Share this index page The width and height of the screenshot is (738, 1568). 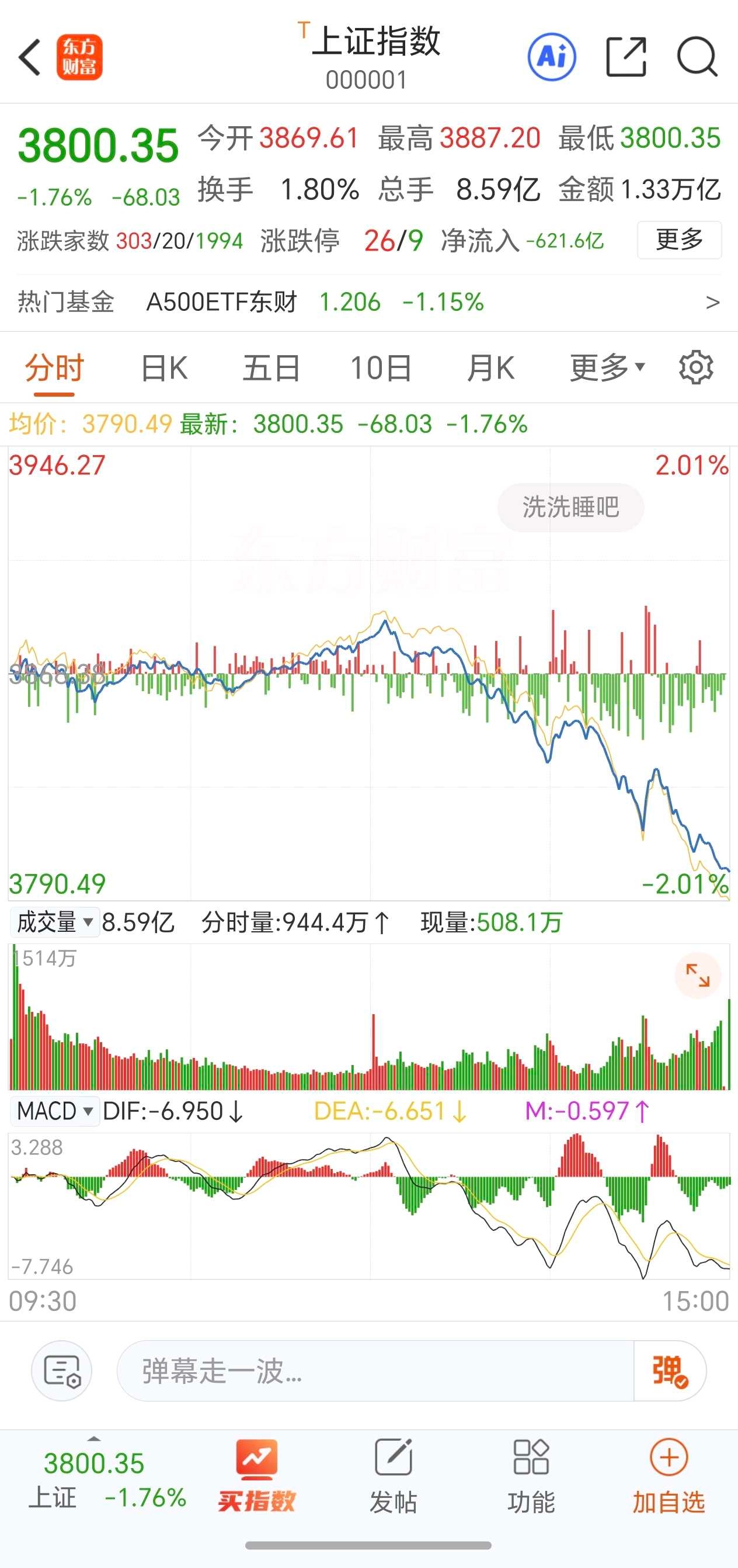(x=626, y=57)
